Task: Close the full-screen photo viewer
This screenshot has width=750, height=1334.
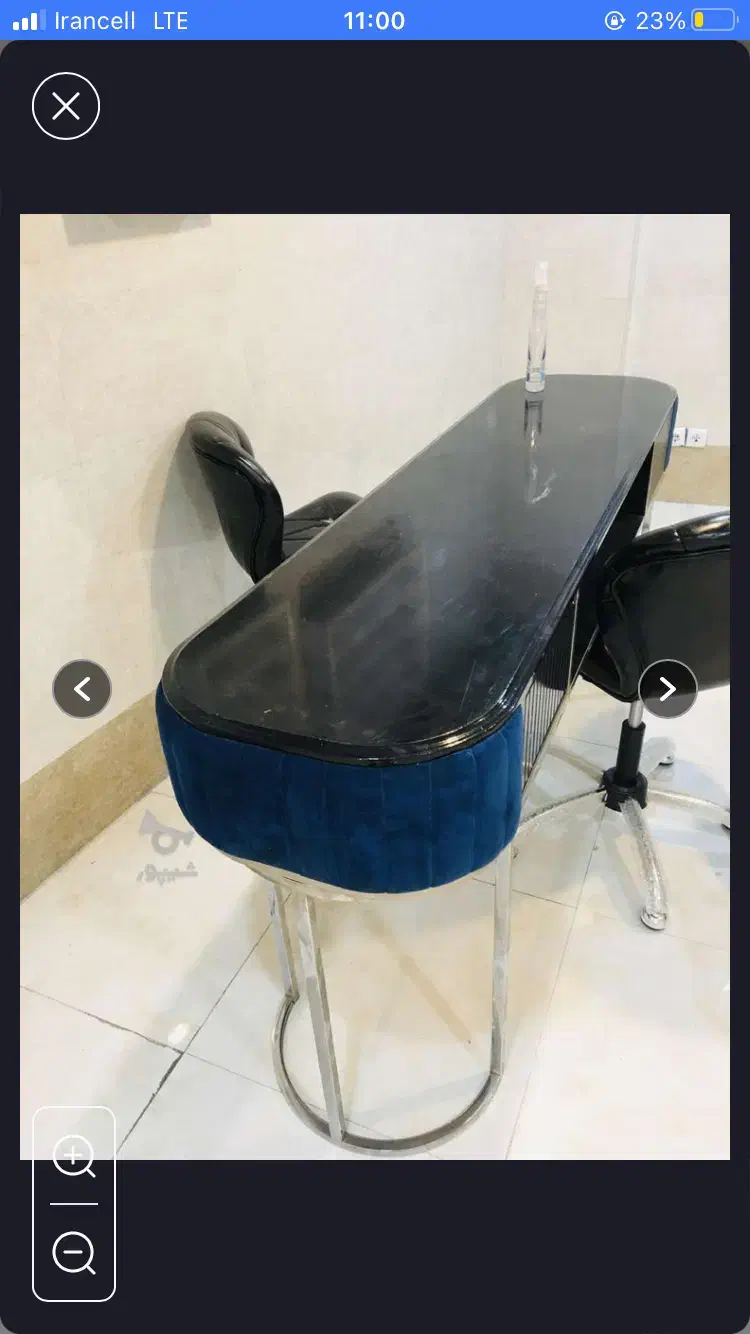Action: [x=66, y=106]
